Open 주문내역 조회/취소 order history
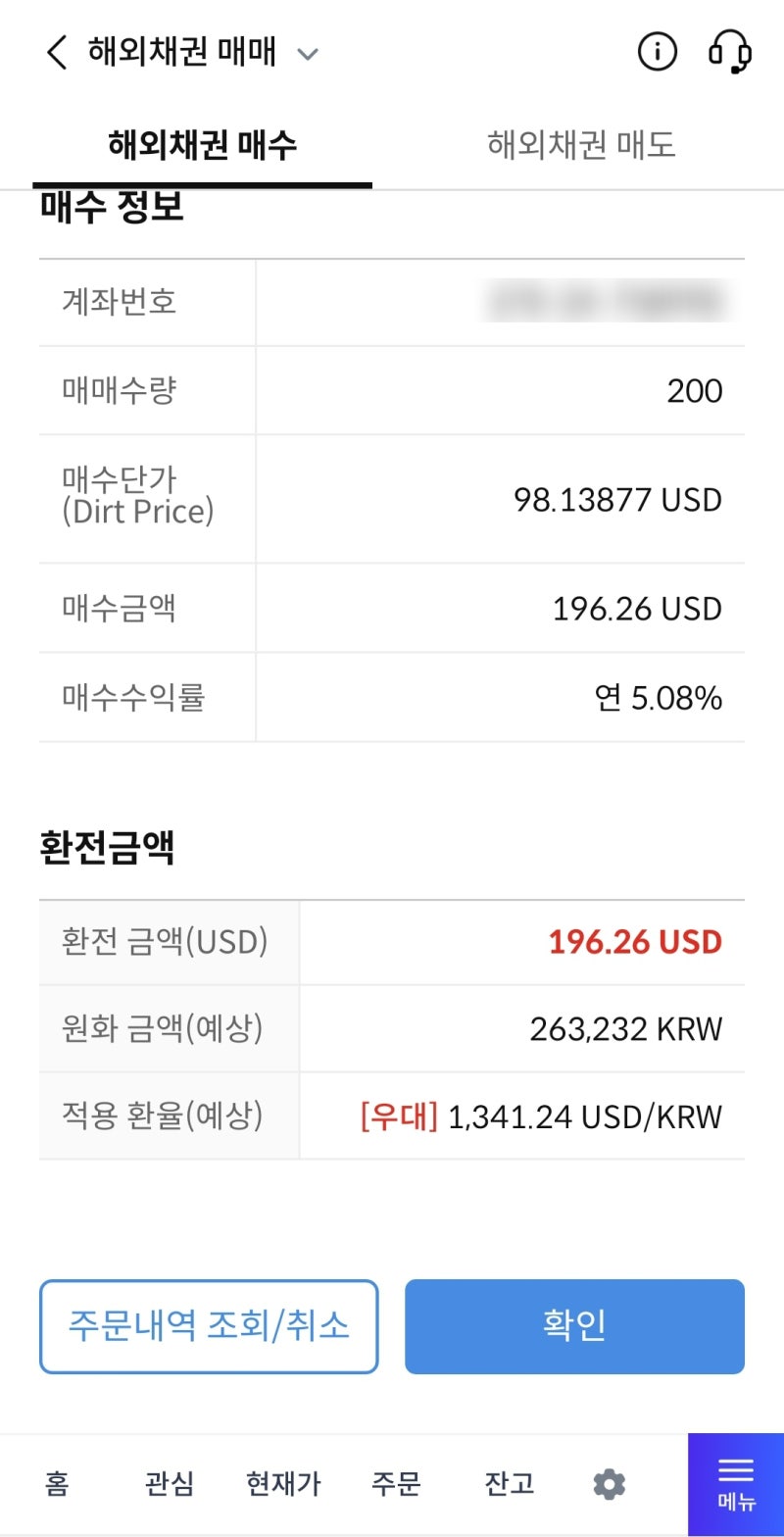Image resolution: width=784 pixels, height=1537 pixels. click(x=208, y=1325)
